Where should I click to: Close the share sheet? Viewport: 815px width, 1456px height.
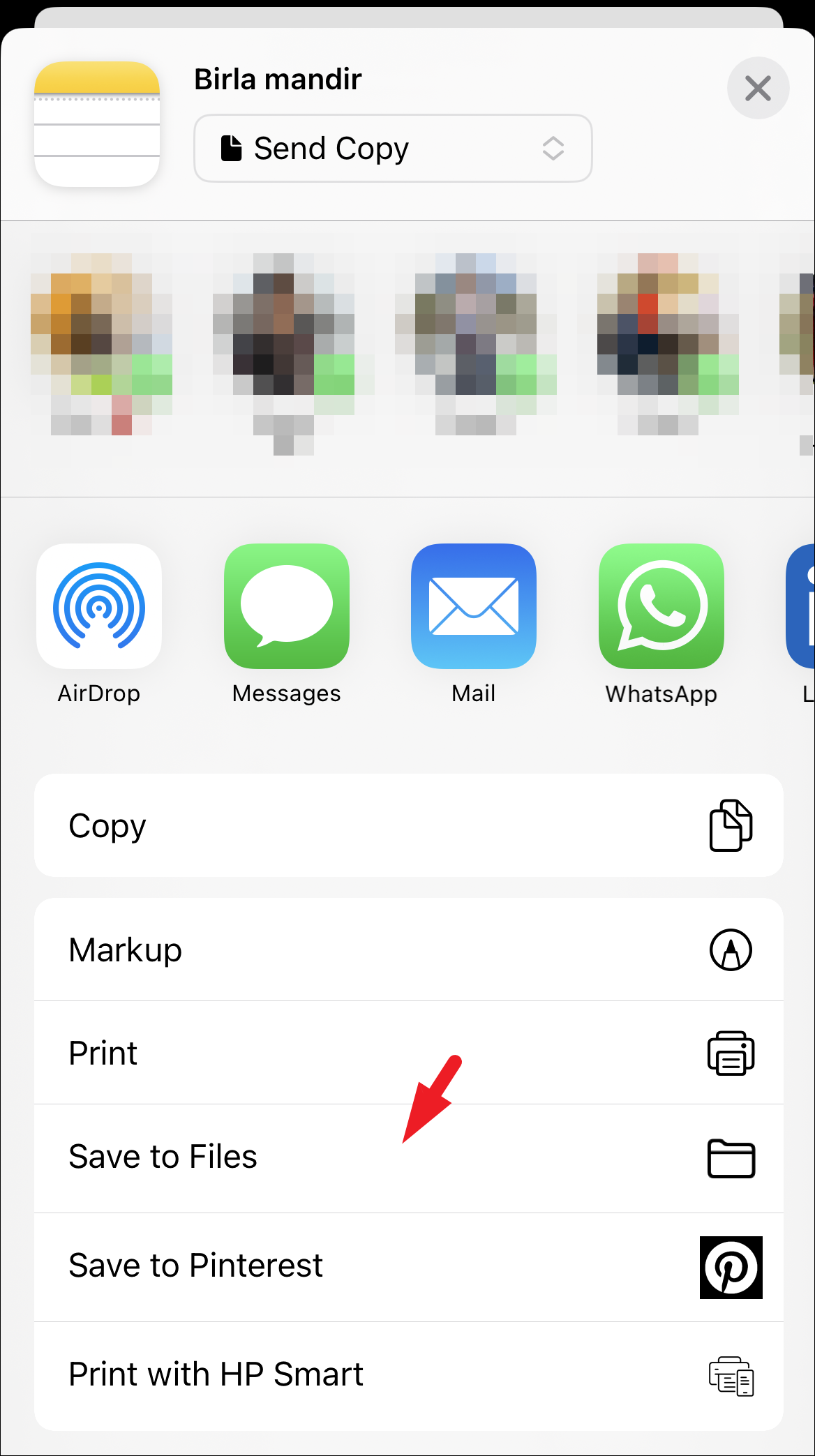pos(758,89)
